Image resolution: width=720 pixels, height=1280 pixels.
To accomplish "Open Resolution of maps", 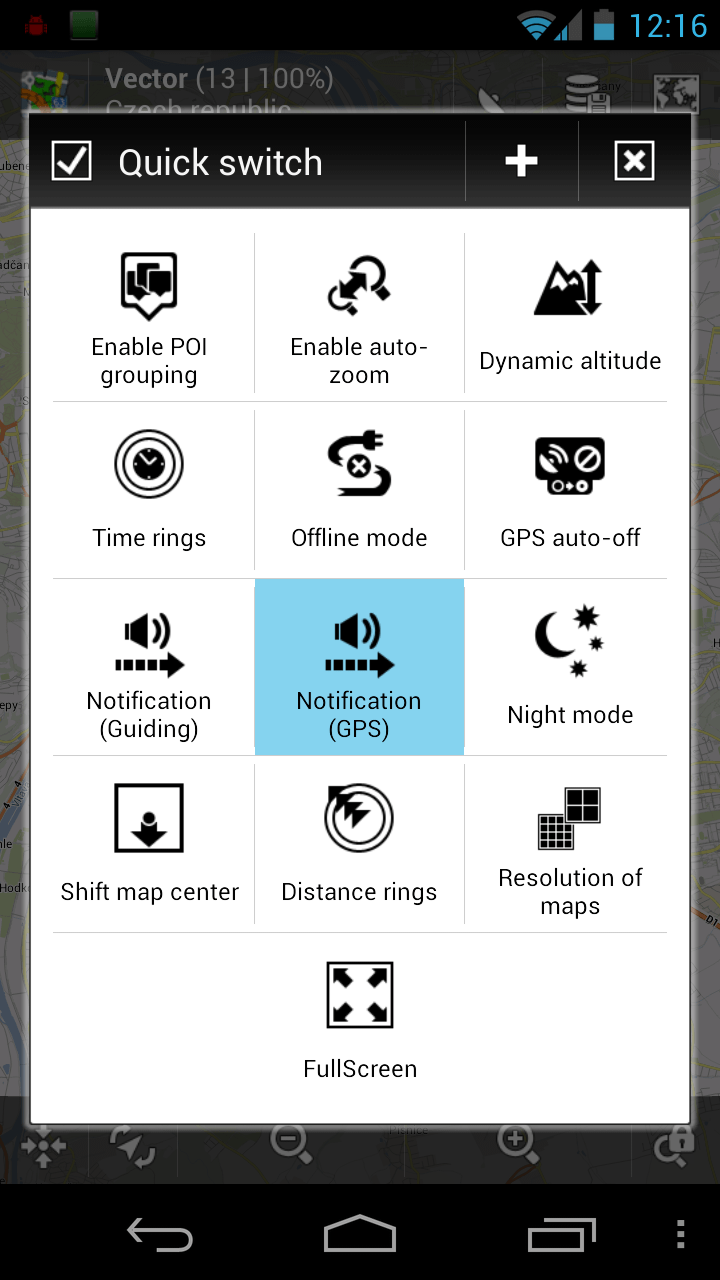I will [x=569, y=845].
